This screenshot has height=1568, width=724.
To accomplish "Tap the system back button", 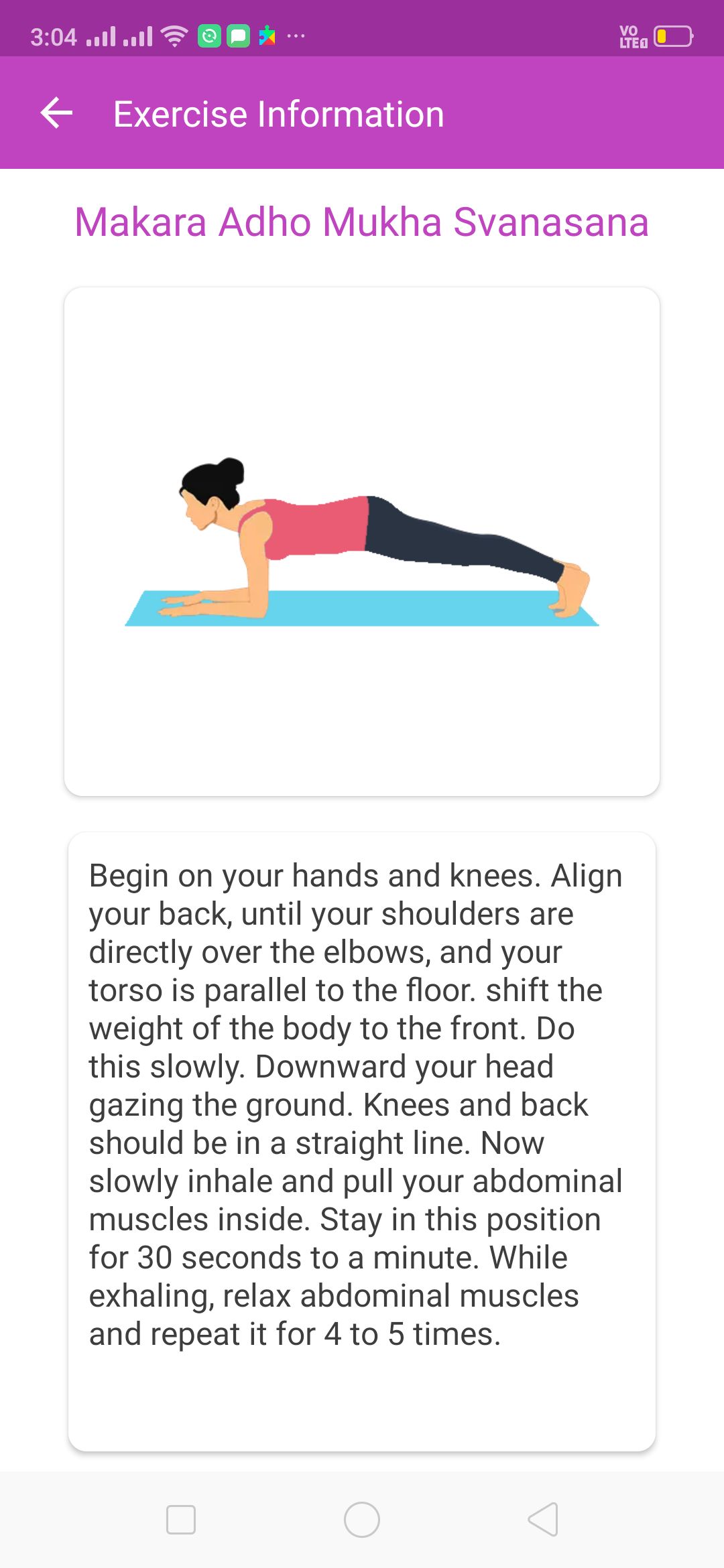I will click(x=543, y=1519).
